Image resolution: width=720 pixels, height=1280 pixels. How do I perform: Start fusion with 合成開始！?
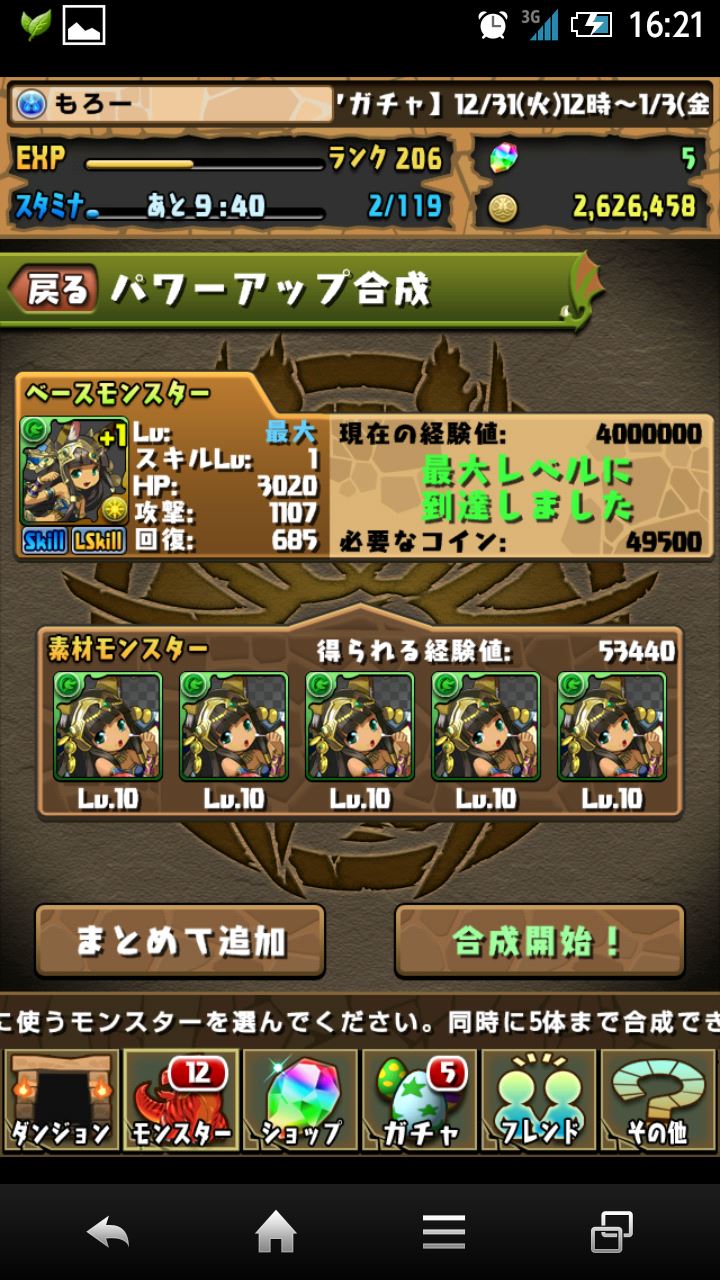(x=539, y=940)
